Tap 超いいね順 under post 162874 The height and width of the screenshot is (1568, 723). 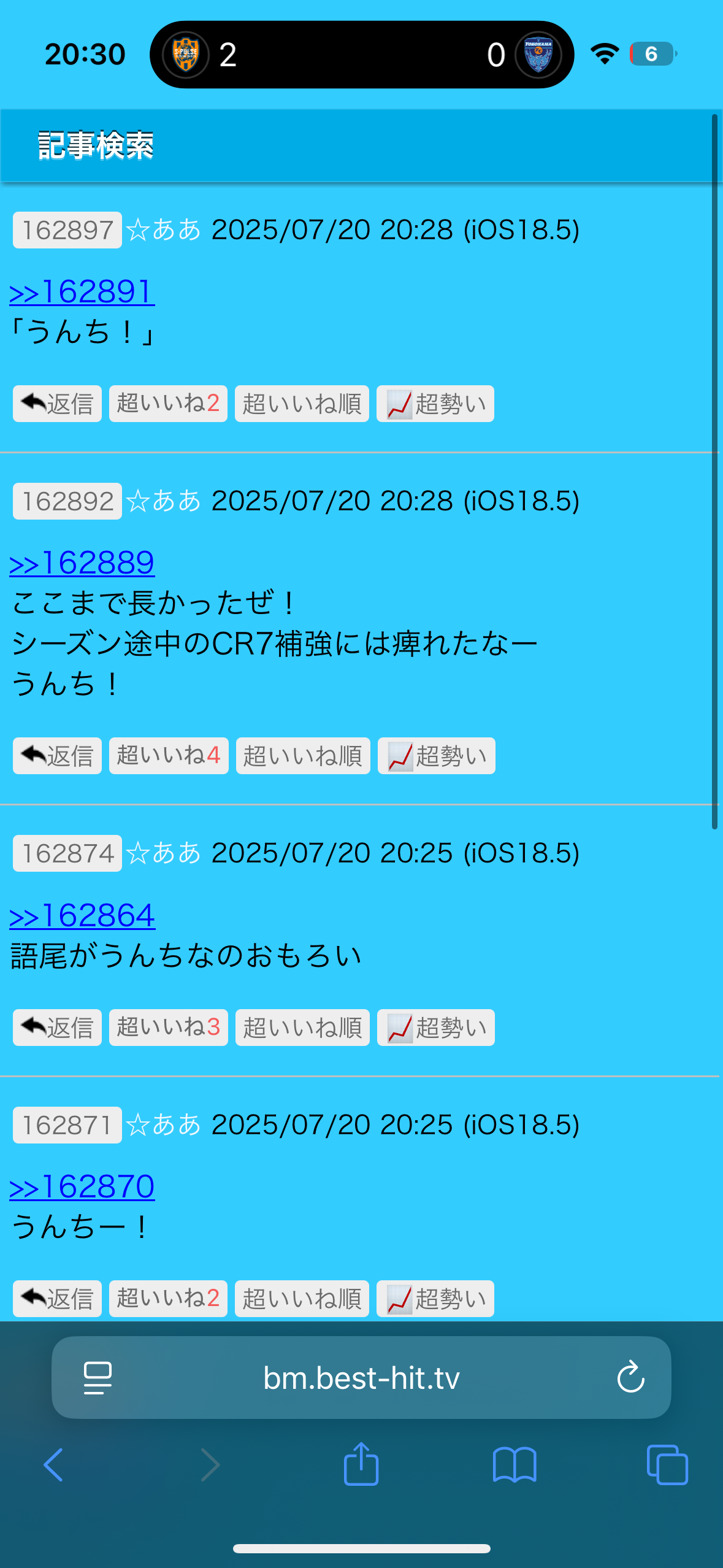(x=302, y=1028)
